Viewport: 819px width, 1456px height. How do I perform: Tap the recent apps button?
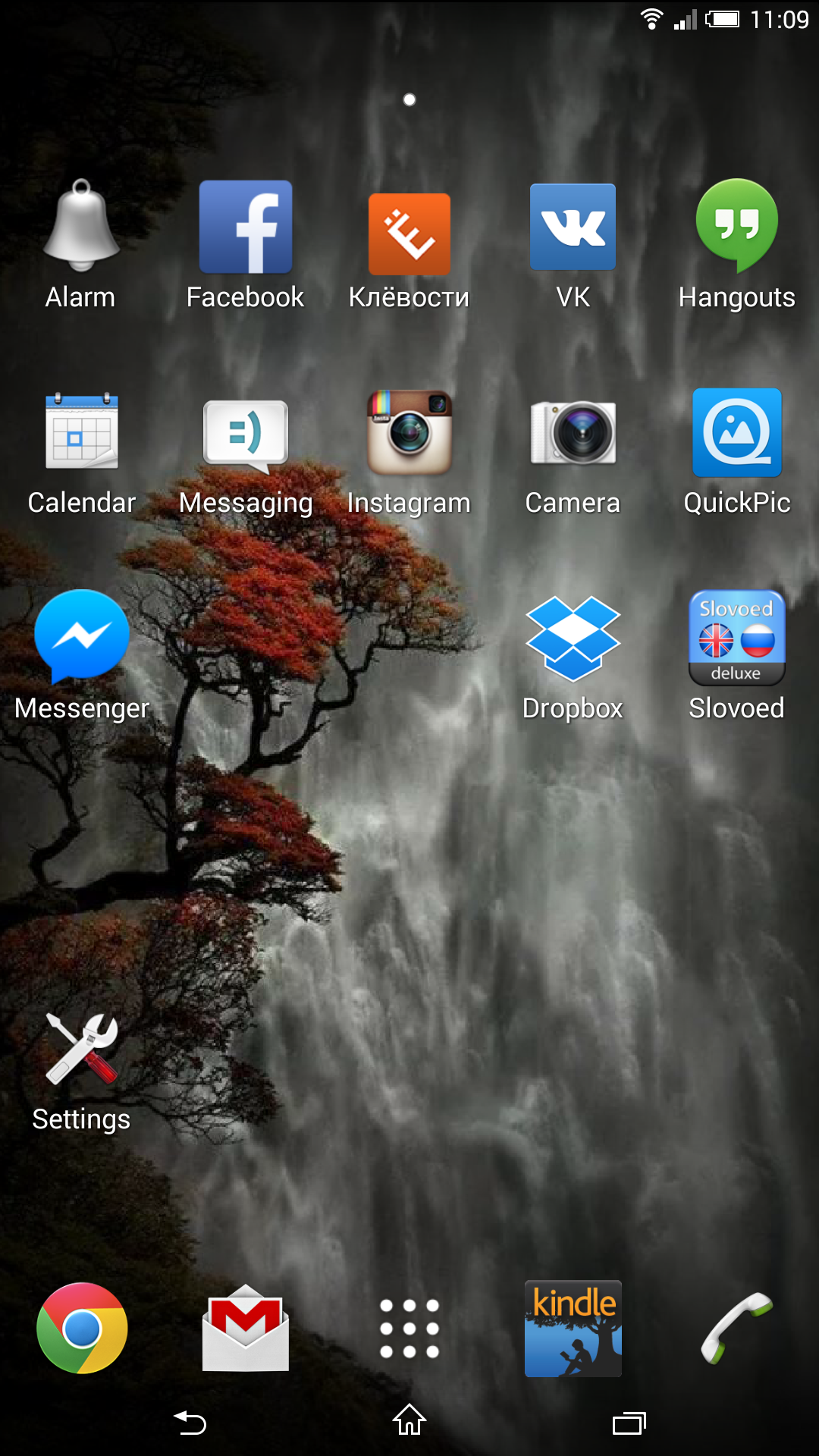point(629,1423)
